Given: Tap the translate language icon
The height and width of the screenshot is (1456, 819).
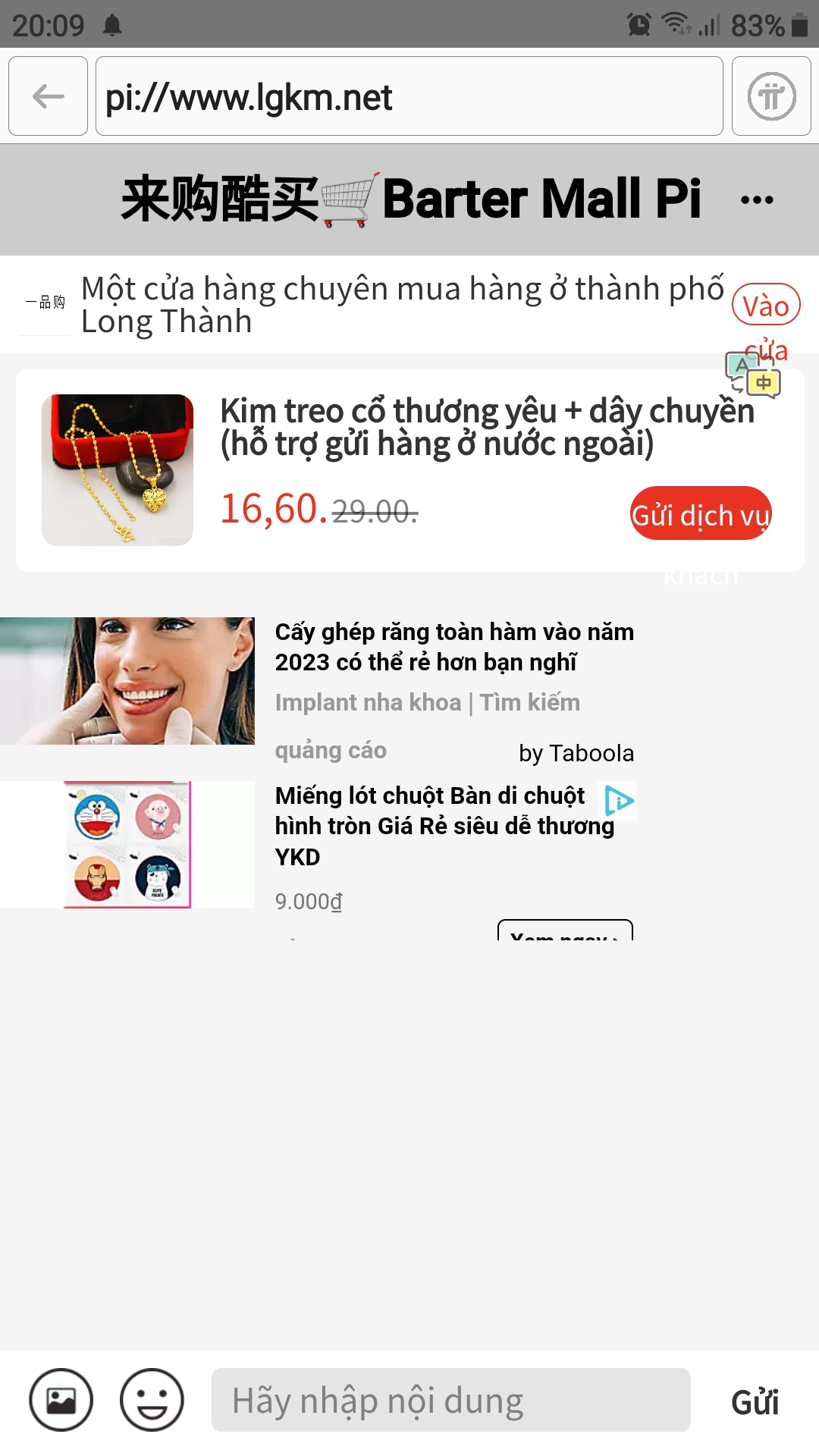Looking at the screenshot, I should [753, 374].
